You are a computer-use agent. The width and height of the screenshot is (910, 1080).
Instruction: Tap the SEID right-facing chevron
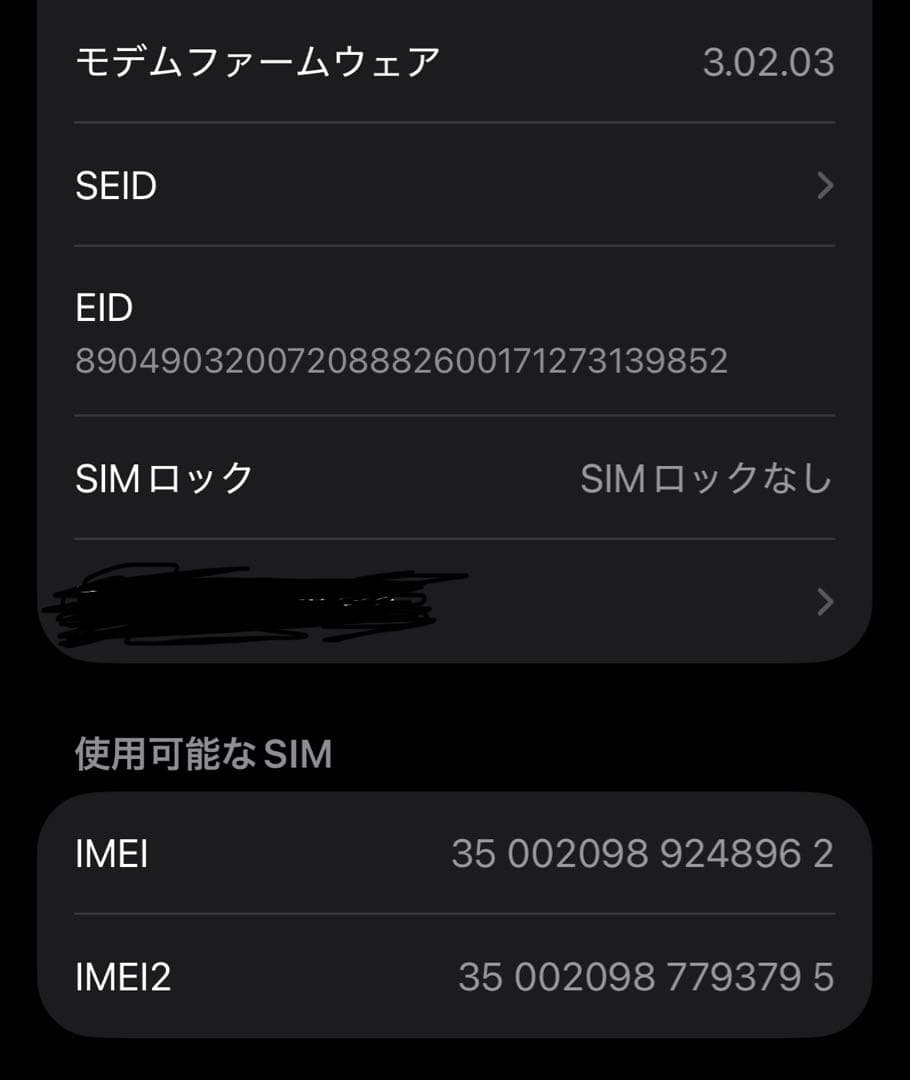click(824, 185)
